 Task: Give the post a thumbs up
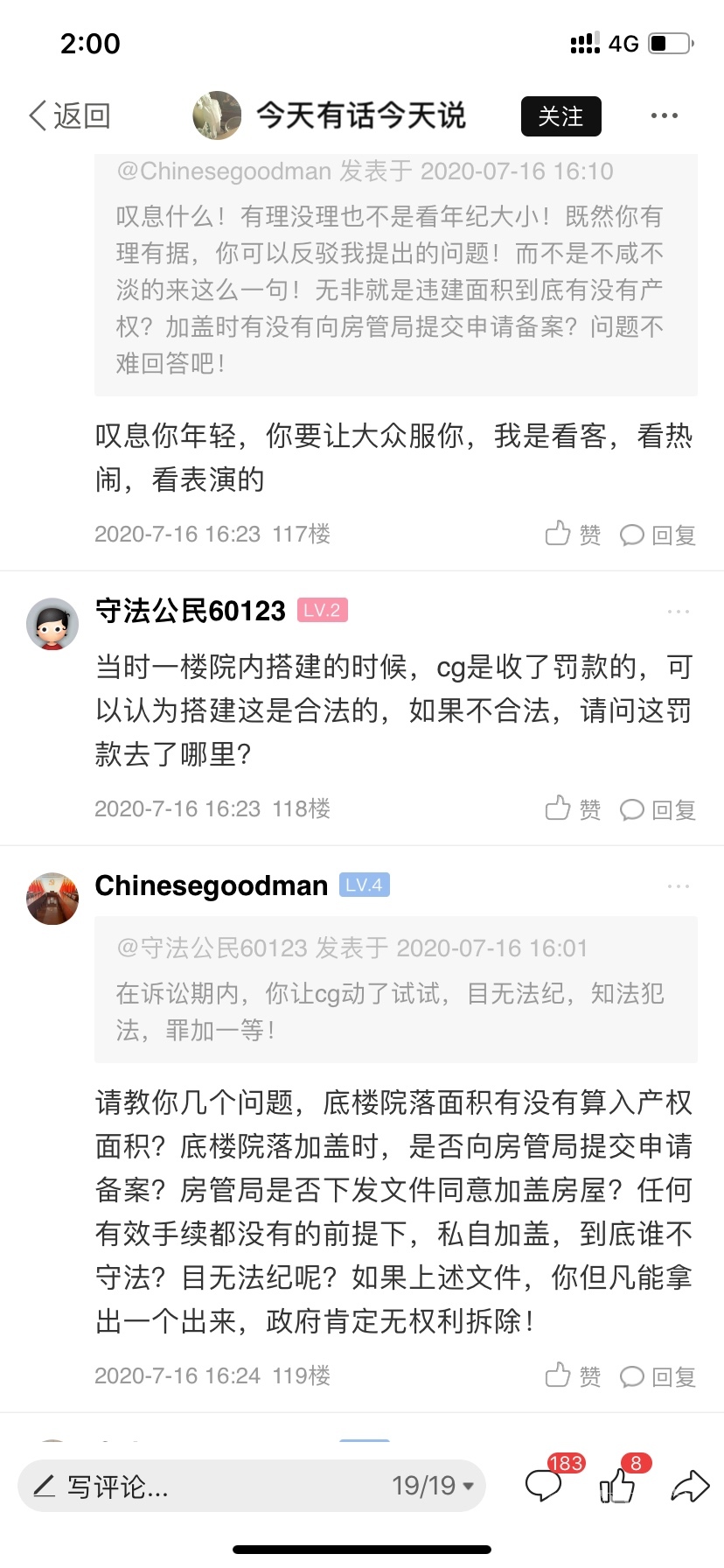point(618,1484)
